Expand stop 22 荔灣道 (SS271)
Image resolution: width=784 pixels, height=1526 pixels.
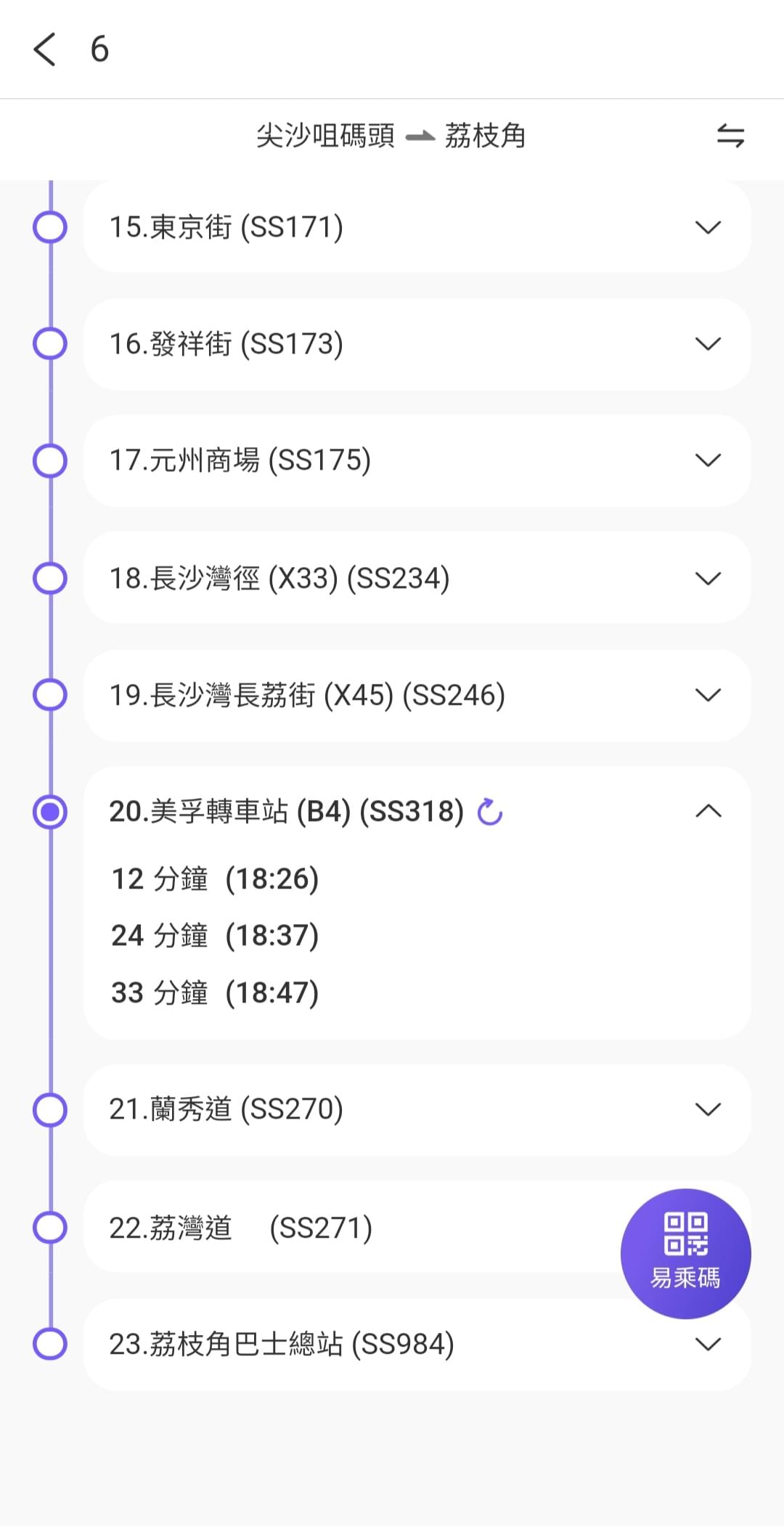tap(351, 1228)
